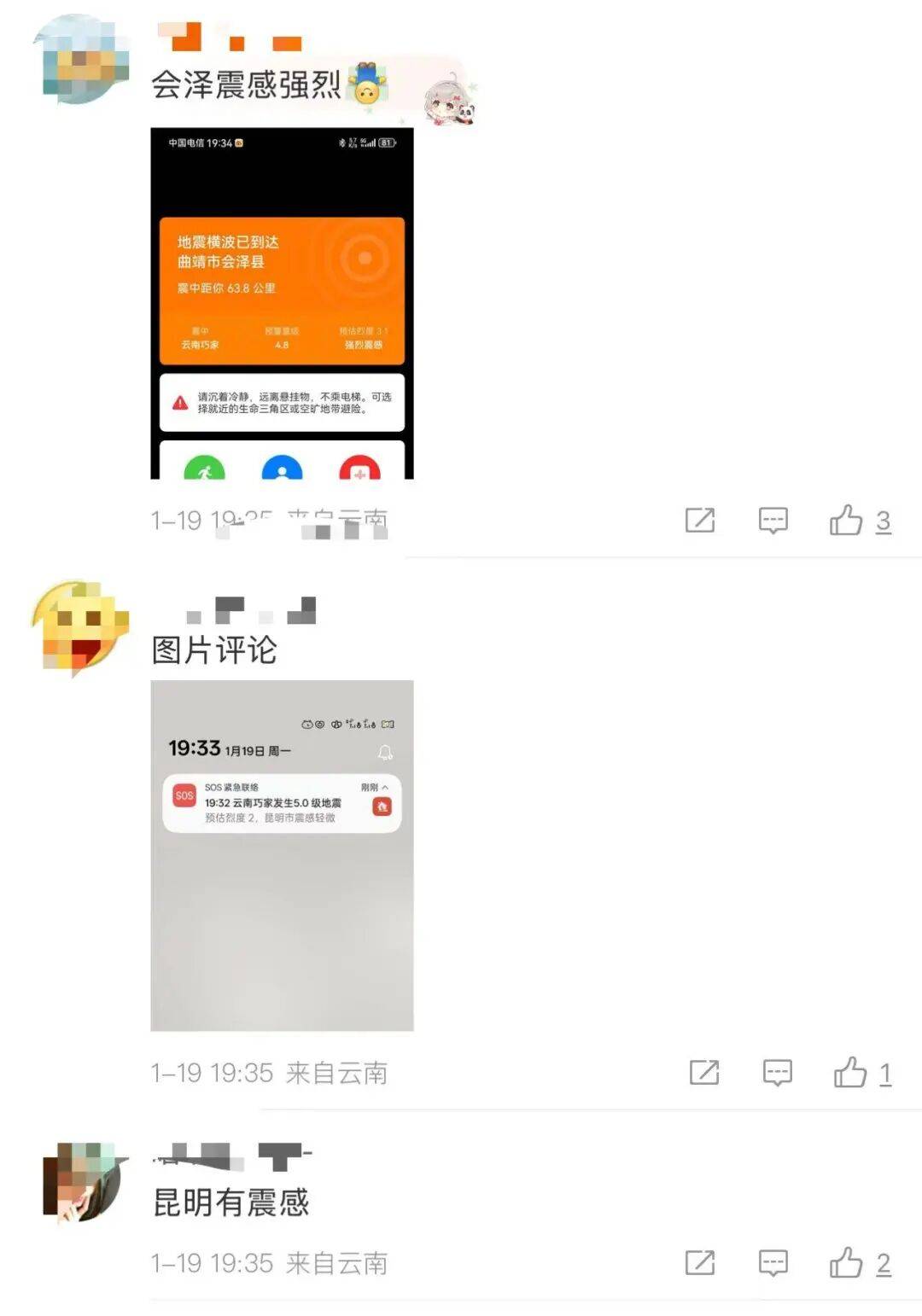Open the avatar of the 图片评论 commenter
922x1316 pixels.
pos(79,627)
